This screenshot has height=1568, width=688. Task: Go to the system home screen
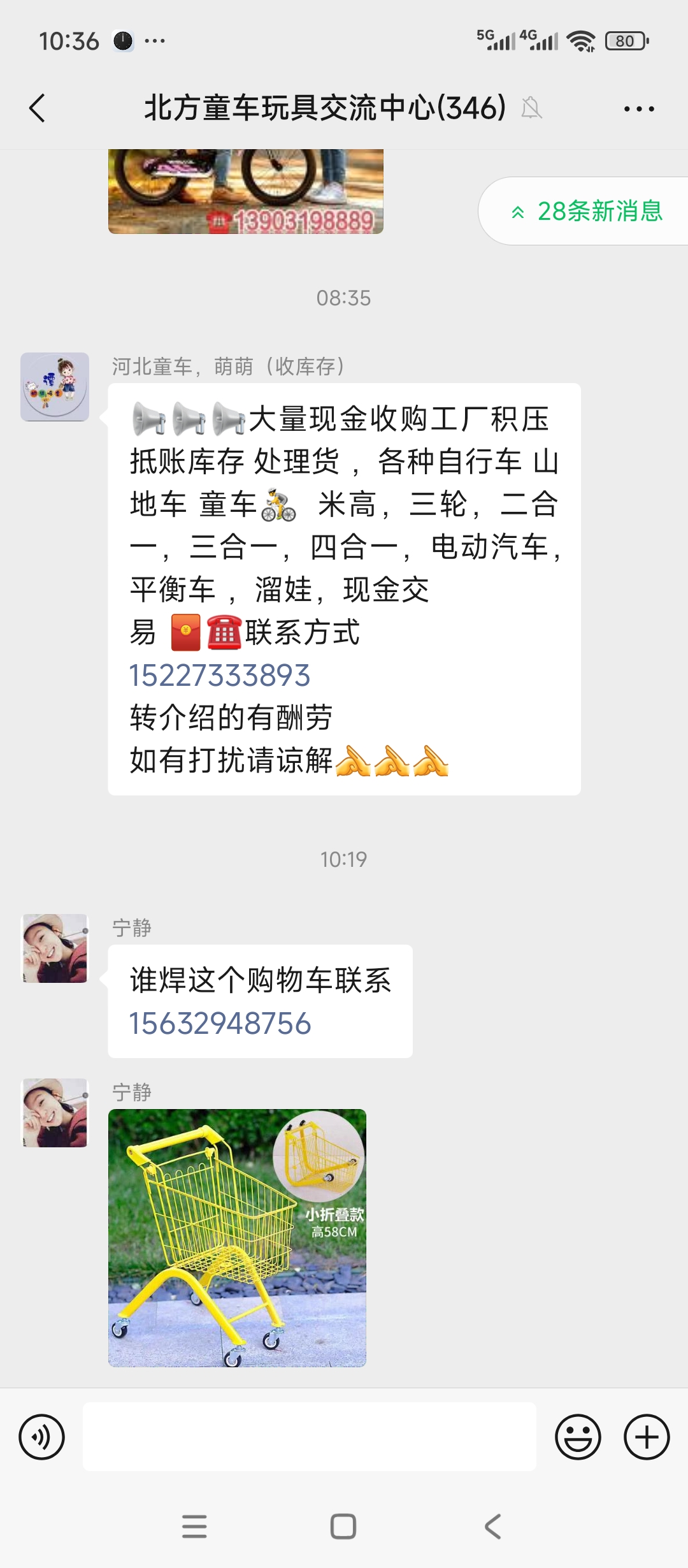(x=343, y=1527)
